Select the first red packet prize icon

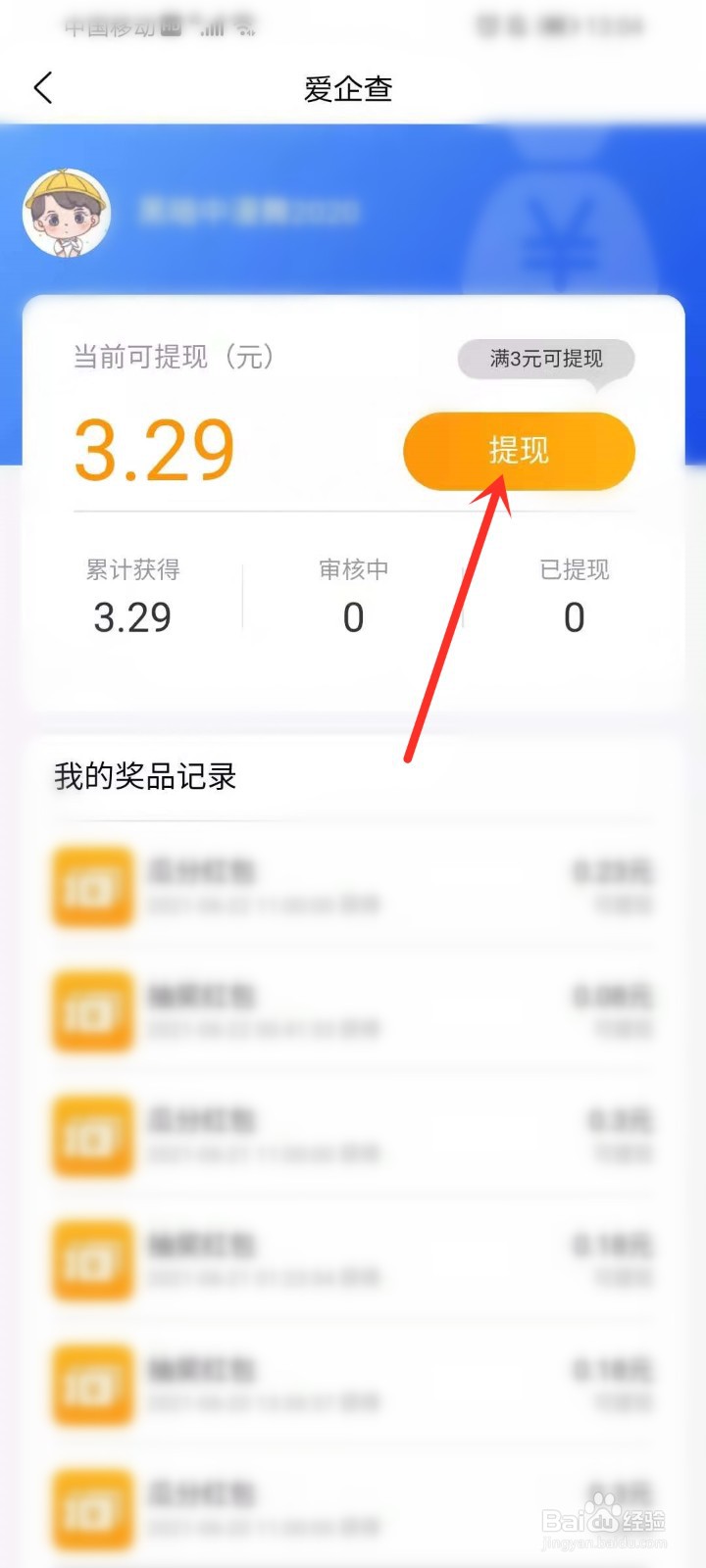(x=91, y=887)
